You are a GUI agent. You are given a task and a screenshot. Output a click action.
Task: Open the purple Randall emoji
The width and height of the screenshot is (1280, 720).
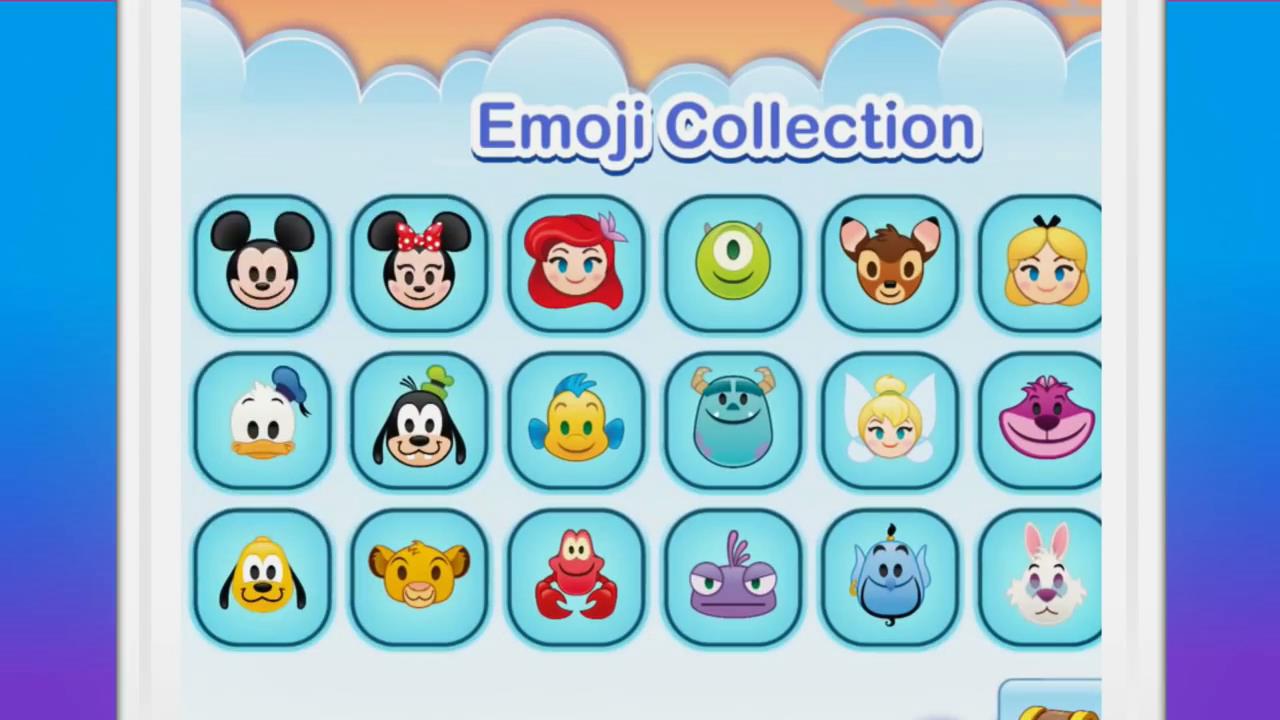[x=733, y=577]
